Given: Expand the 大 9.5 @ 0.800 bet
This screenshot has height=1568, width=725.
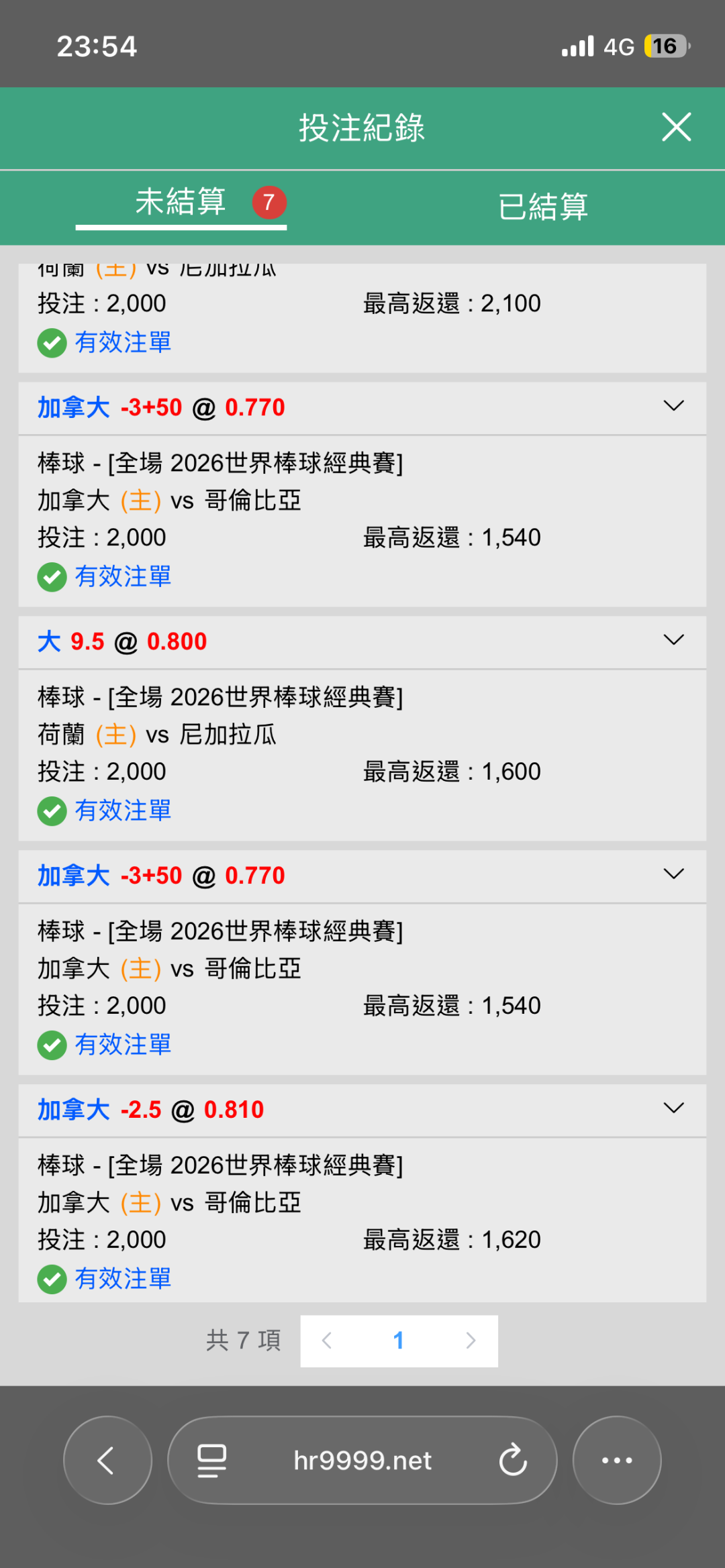Looking at the screenshot, I should (x=673, y=640).
